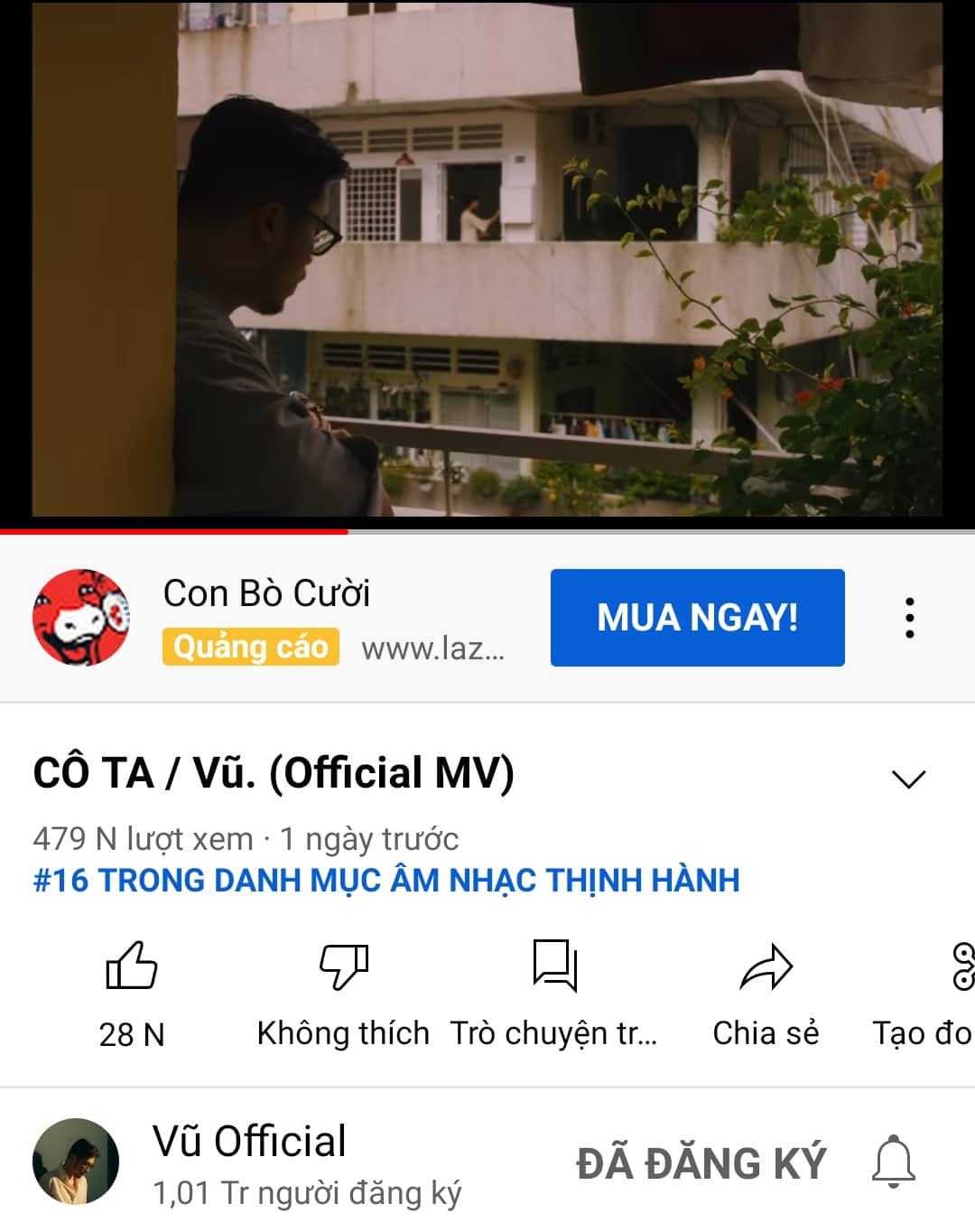Open the ad overflow menu
975x1232 pixels.
pos(909,618)
